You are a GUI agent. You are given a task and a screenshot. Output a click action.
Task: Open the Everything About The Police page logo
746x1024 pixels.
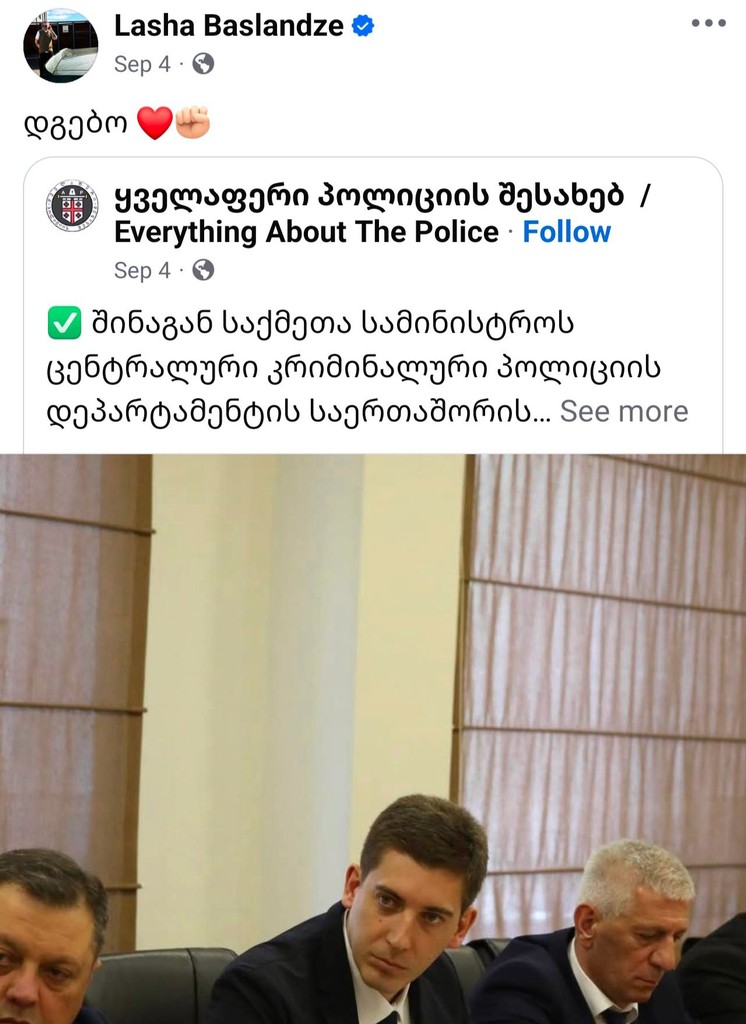pos(72,207)
